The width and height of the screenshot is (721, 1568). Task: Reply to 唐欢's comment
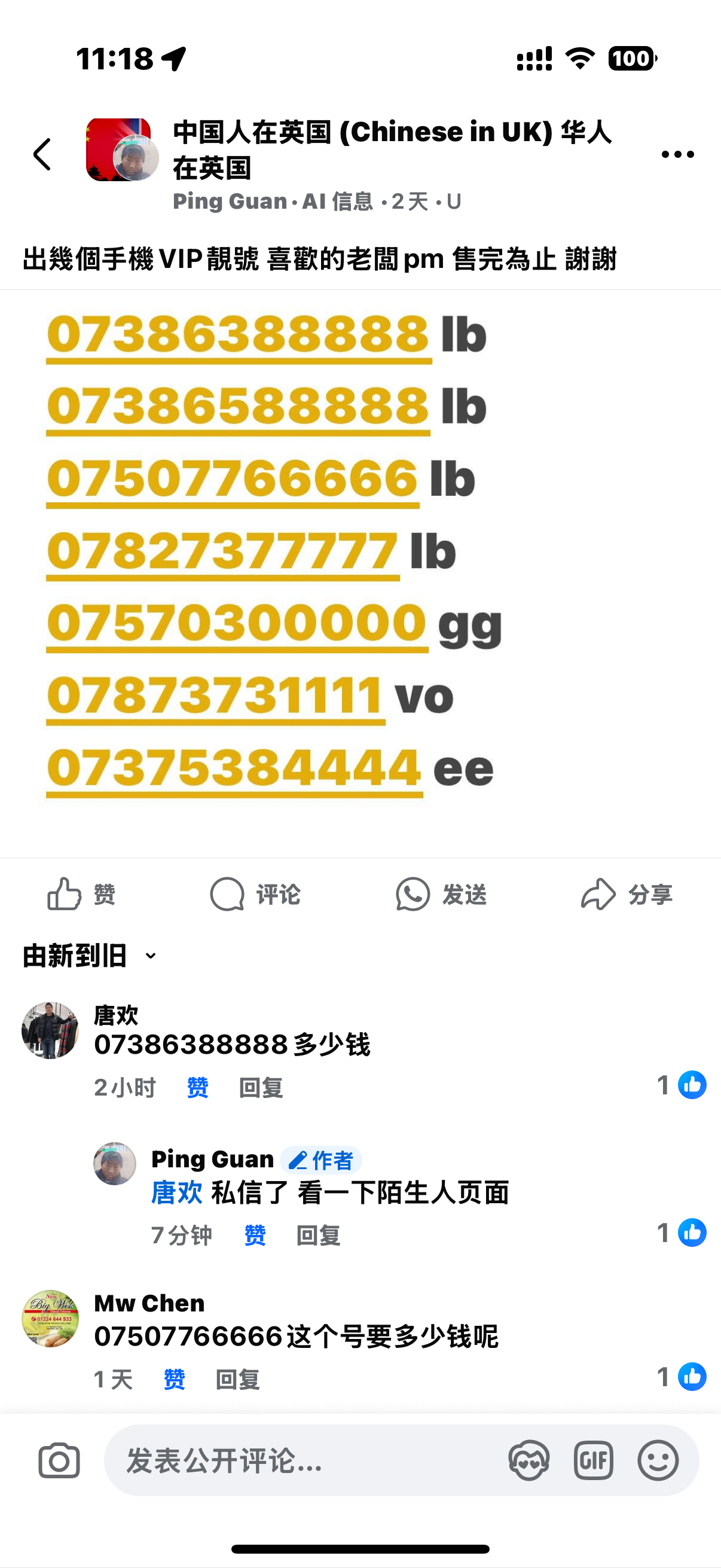tap(261, 1087)
